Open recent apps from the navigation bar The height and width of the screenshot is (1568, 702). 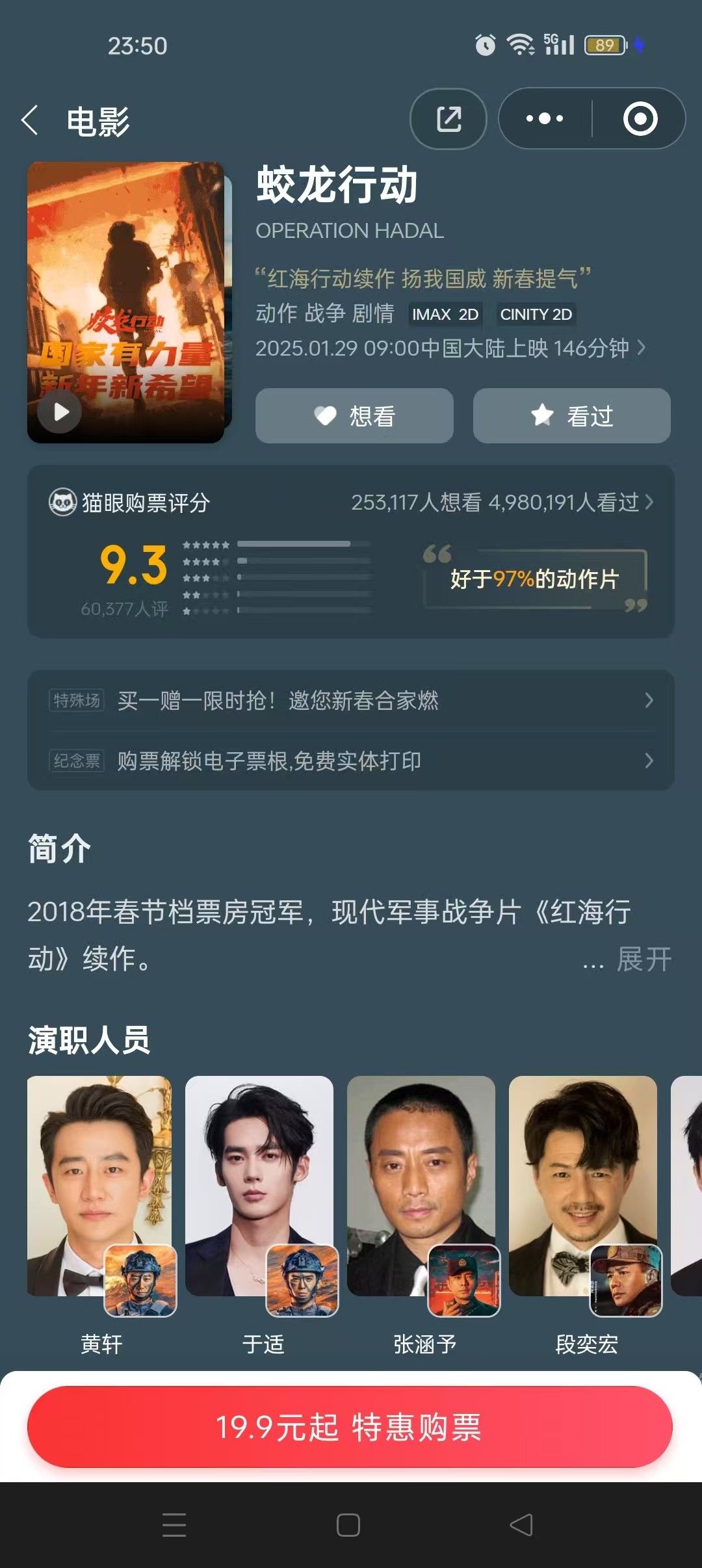coord(174,1525)
